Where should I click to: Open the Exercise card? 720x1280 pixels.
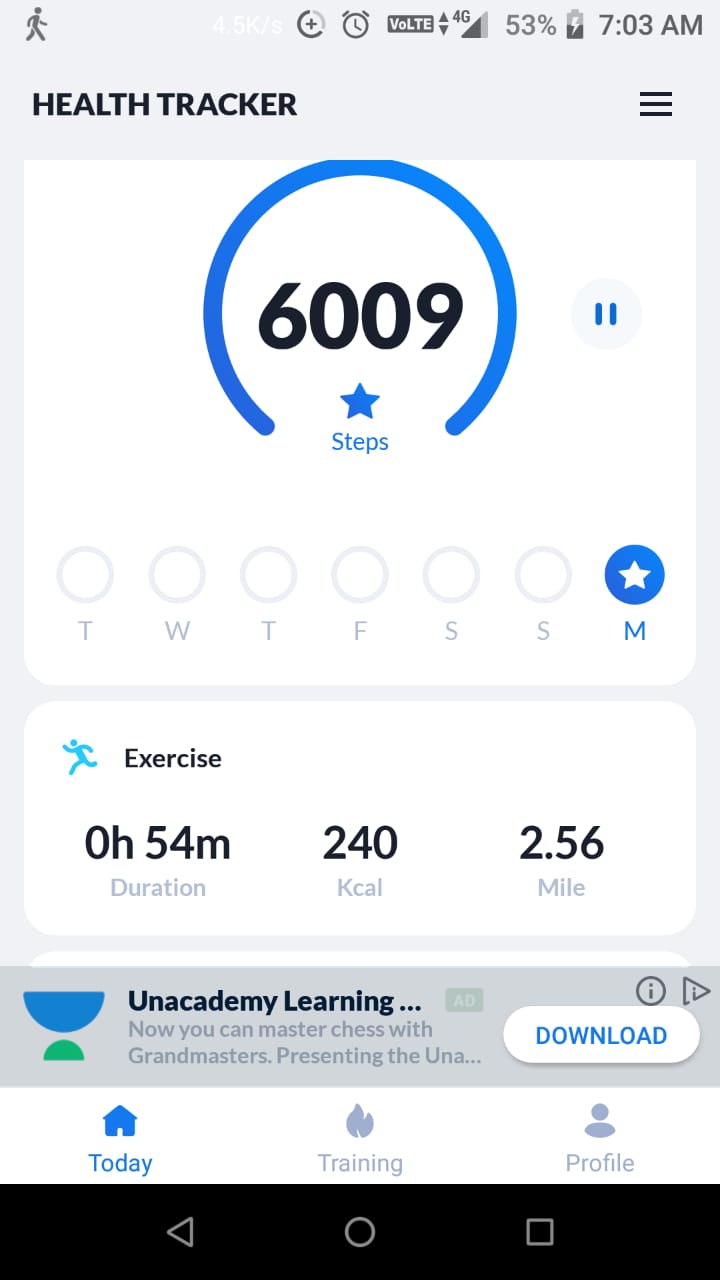(360, 818)
